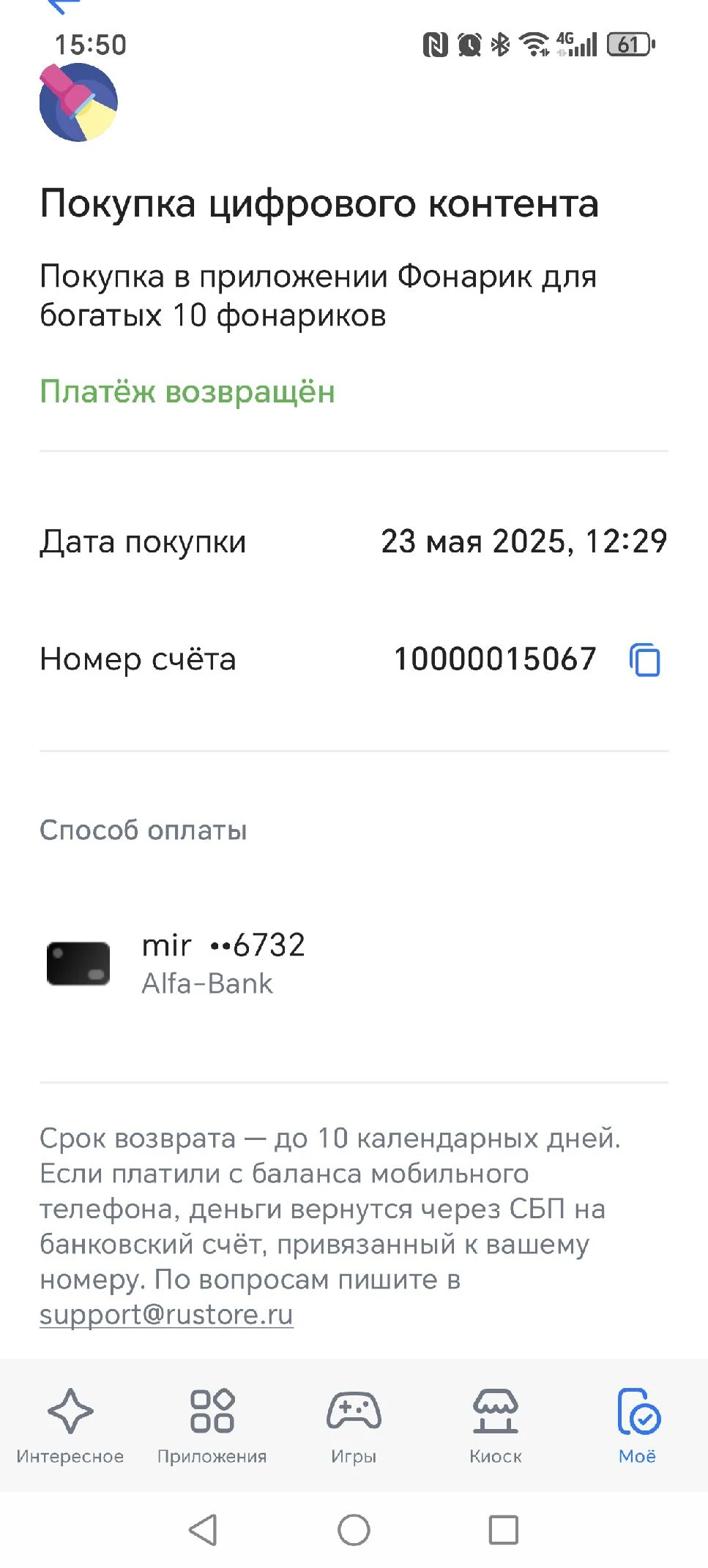
Task: Tap the system back button
Action: (204, 1529)
